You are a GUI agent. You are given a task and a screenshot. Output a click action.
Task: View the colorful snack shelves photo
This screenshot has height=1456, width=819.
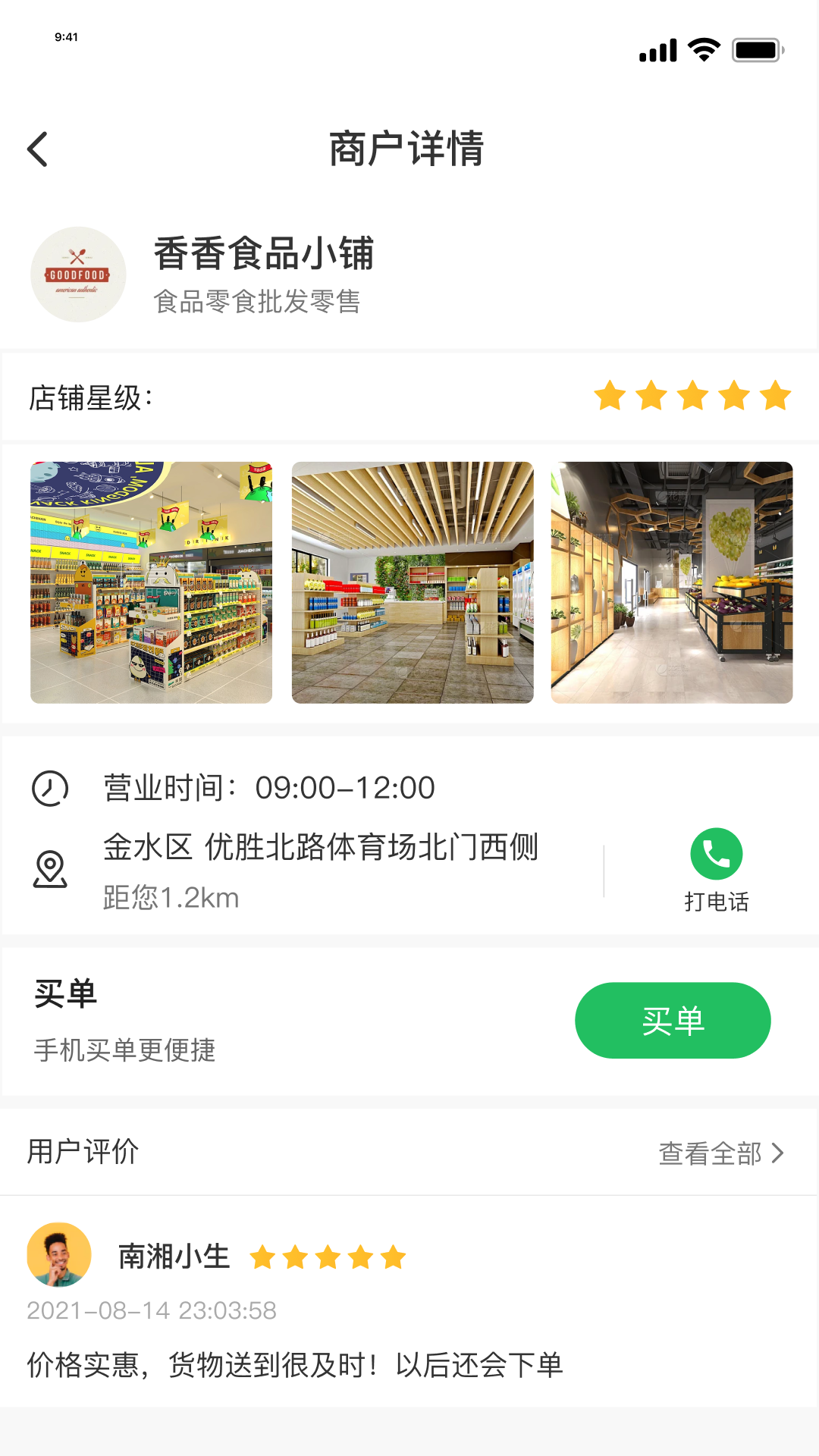(151, 582)
